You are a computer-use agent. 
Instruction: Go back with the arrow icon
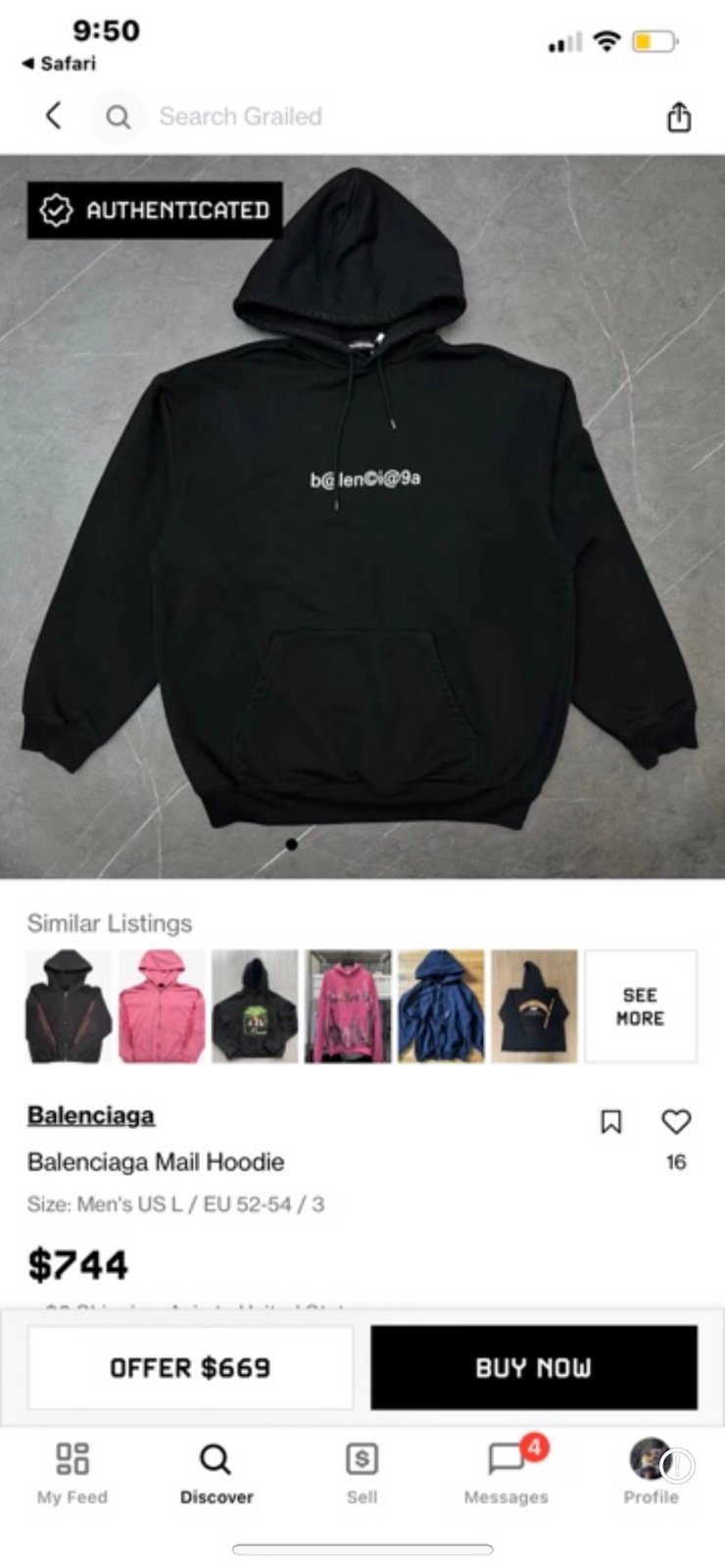click(54, 116)
